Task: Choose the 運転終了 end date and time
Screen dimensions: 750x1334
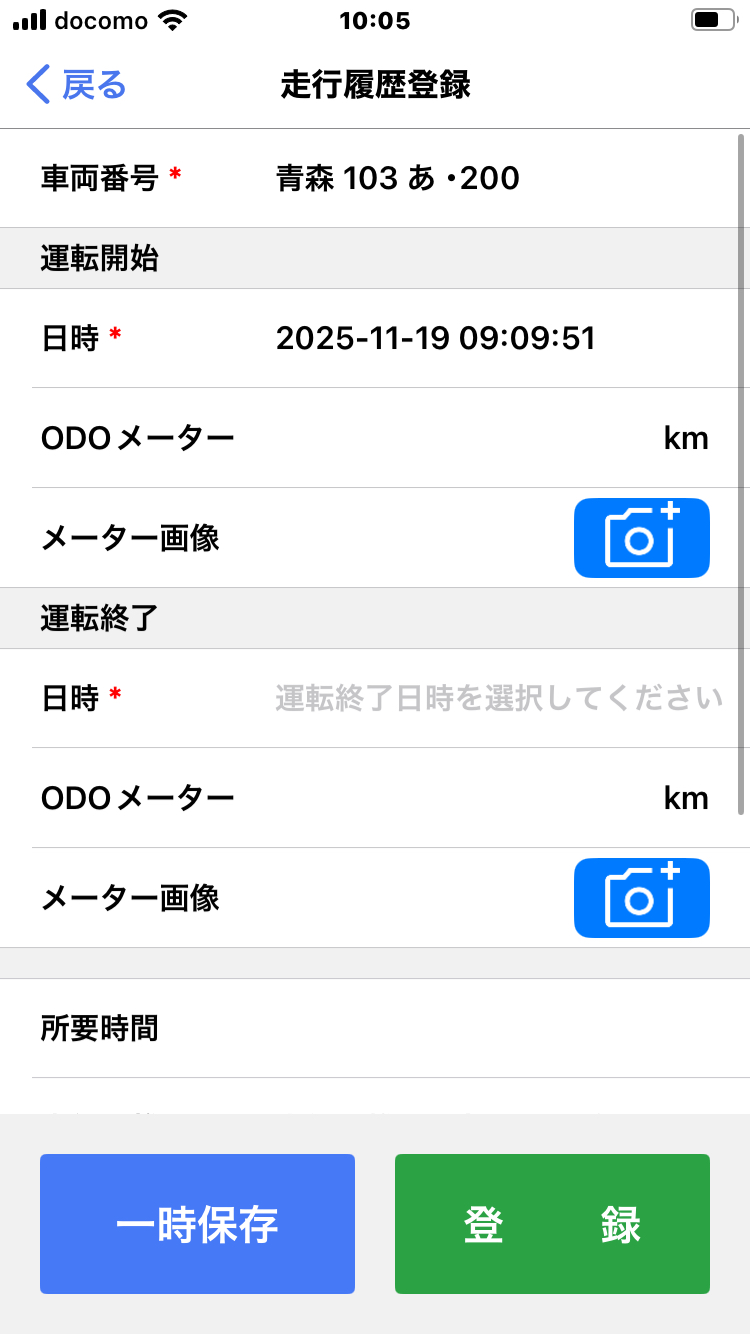Action: 498,698
